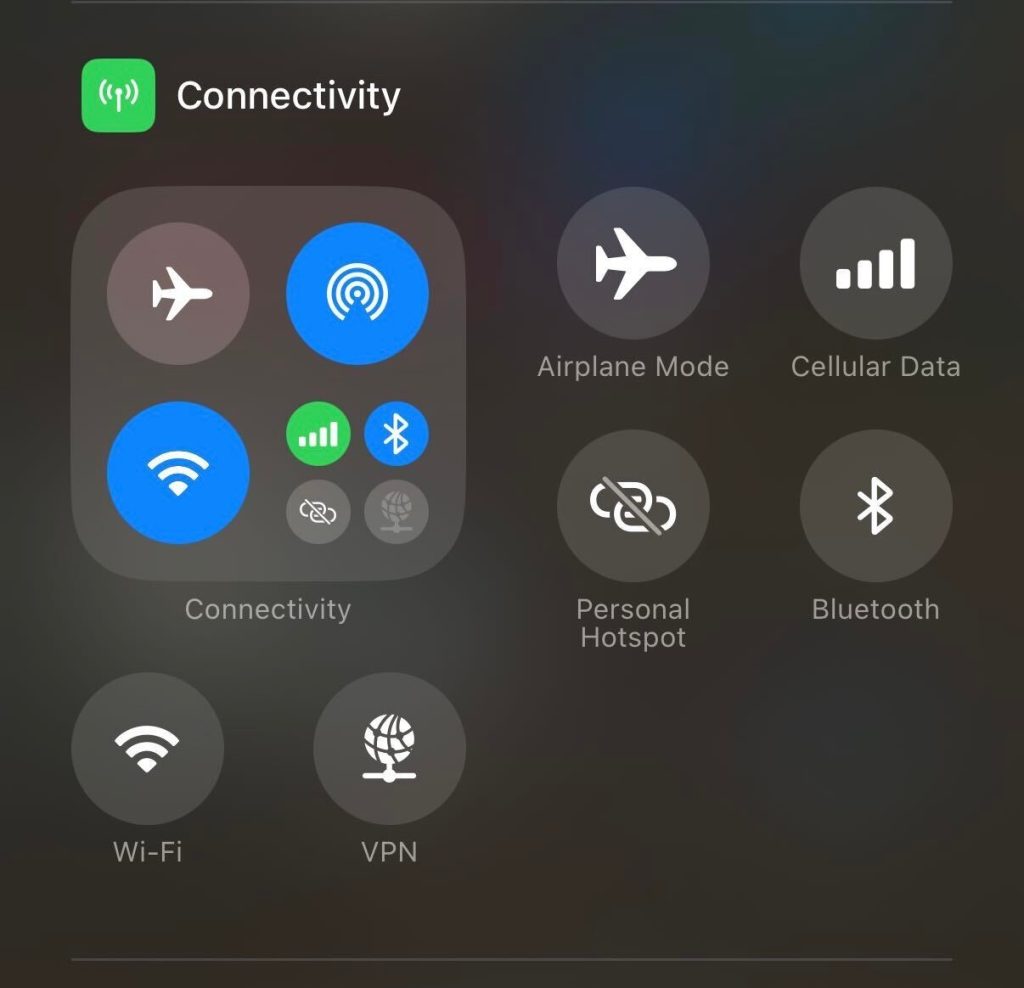This screenshot has height=988, width=1024.
Task: Pick the standalone Wi-Fi control
Action: pyautogui.click(x=147, y=748)
